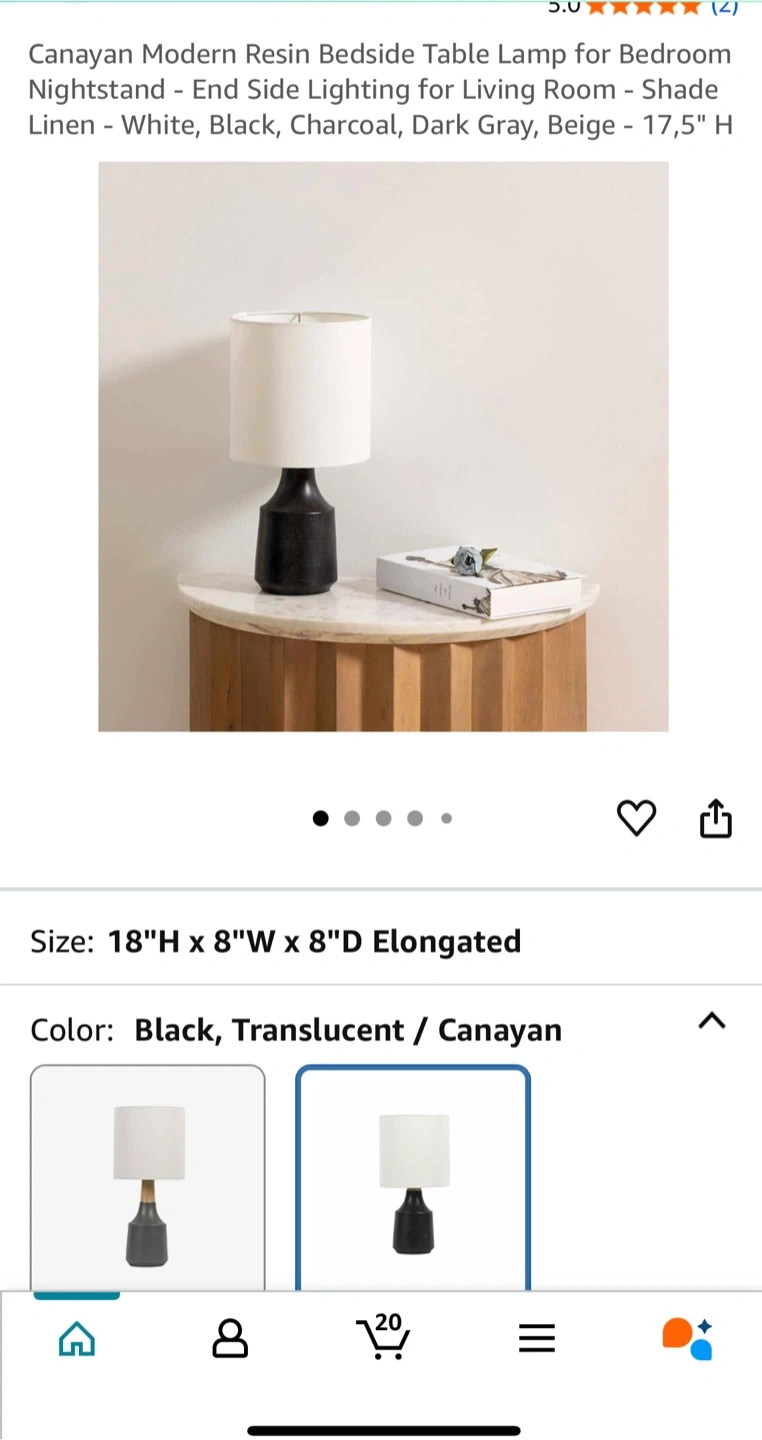The width and height of the screenshot is (762, 1440).
Task: Open the 2 customer ratings link
Action: click(x=724, y=6)
